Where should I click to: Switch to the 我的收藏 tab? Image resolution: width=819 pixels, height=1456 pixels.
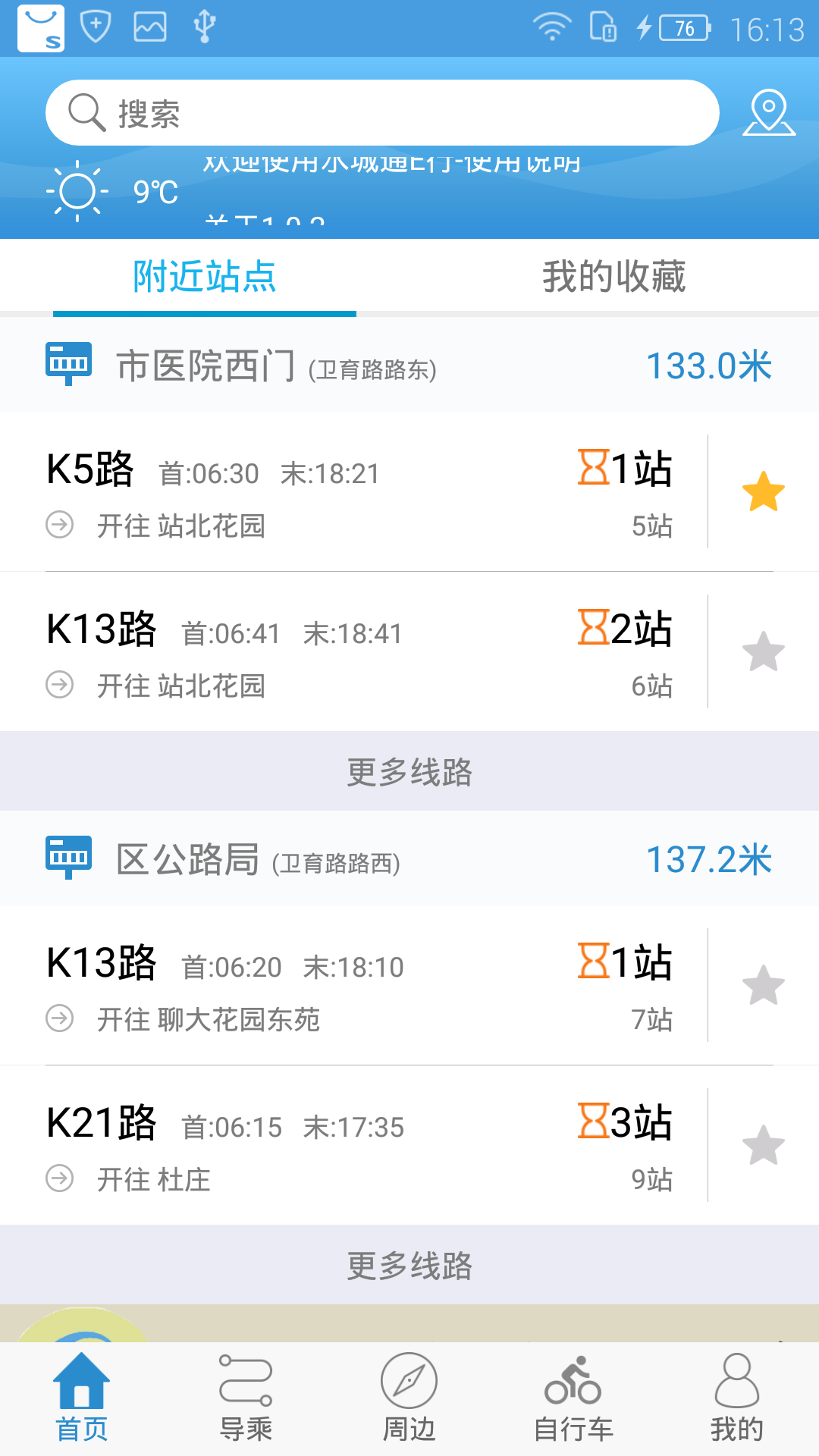coord(614,276)
